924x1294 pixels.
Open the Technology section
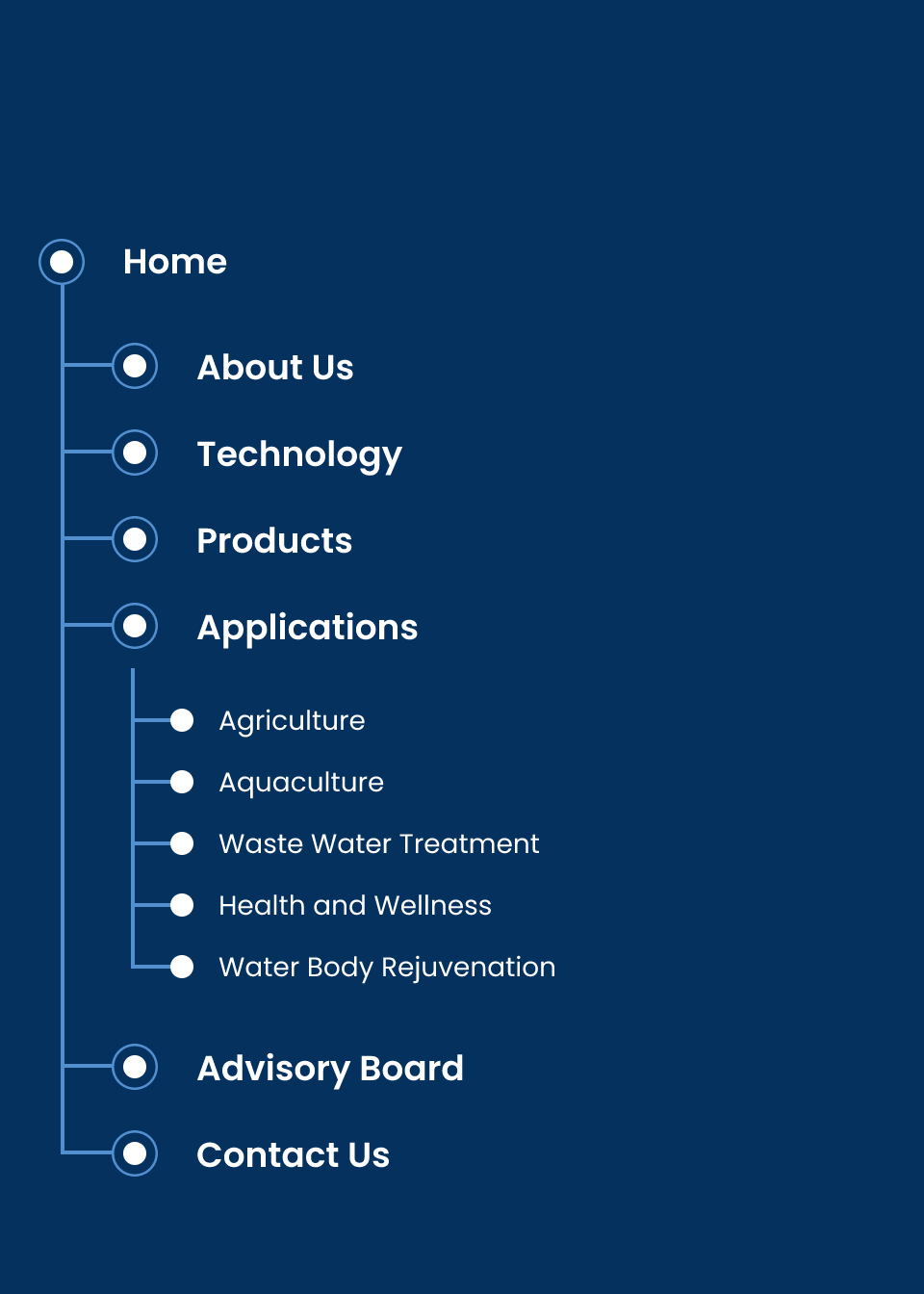pos(298,454)
